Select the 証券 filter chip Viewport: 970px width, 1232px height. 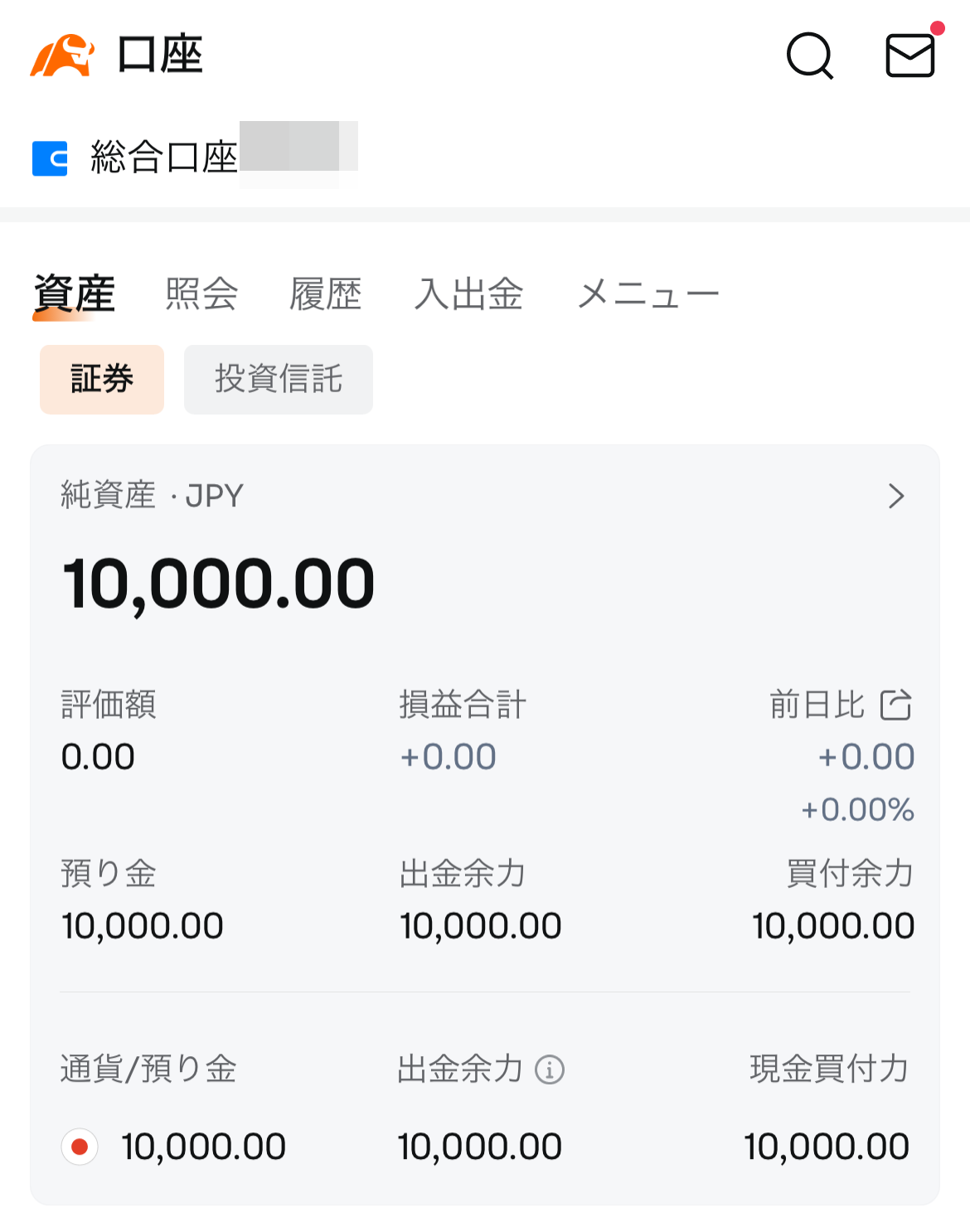tap(101, 379)
